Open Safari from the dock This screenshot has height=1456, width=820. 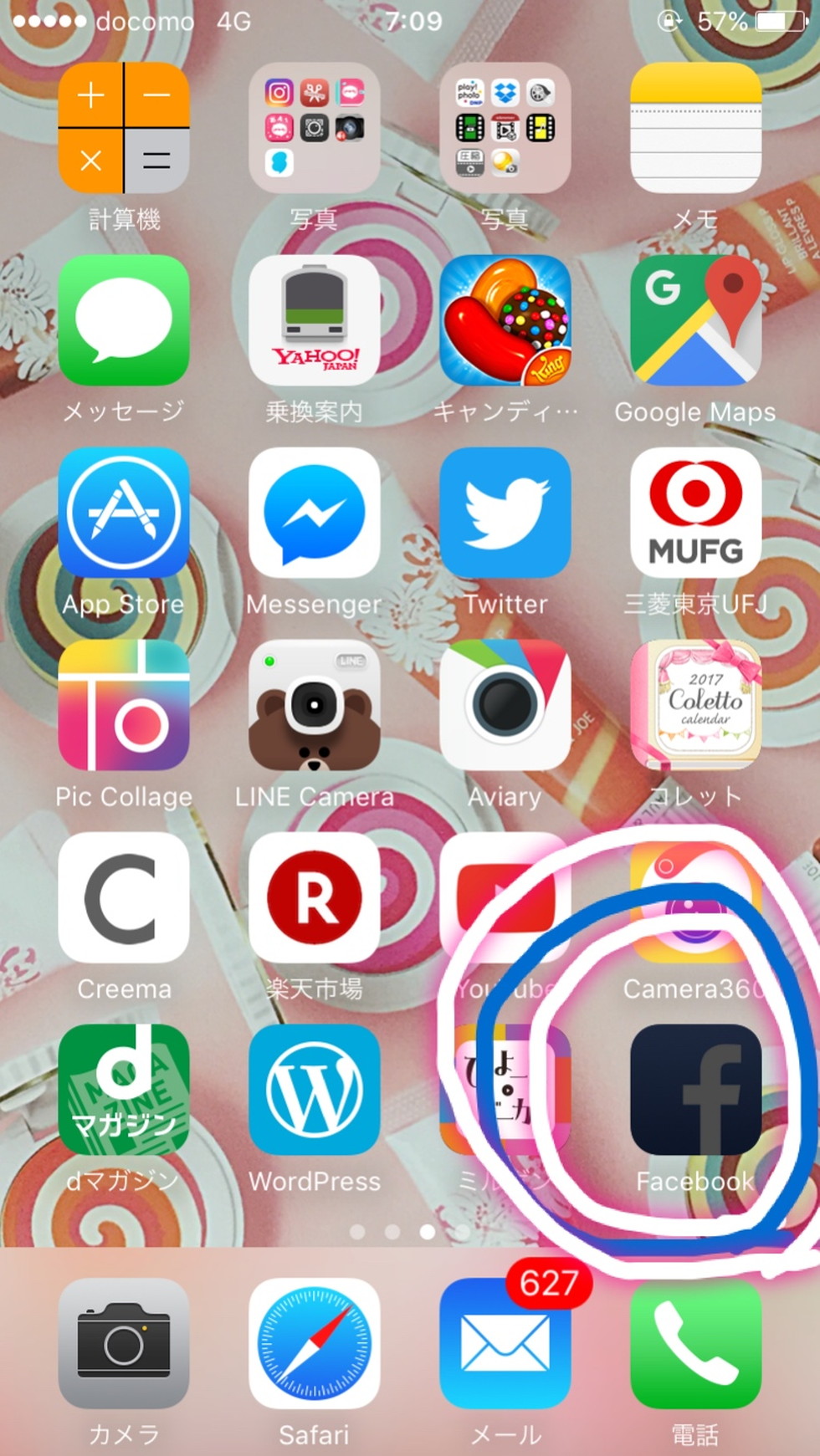(314, 1343)
